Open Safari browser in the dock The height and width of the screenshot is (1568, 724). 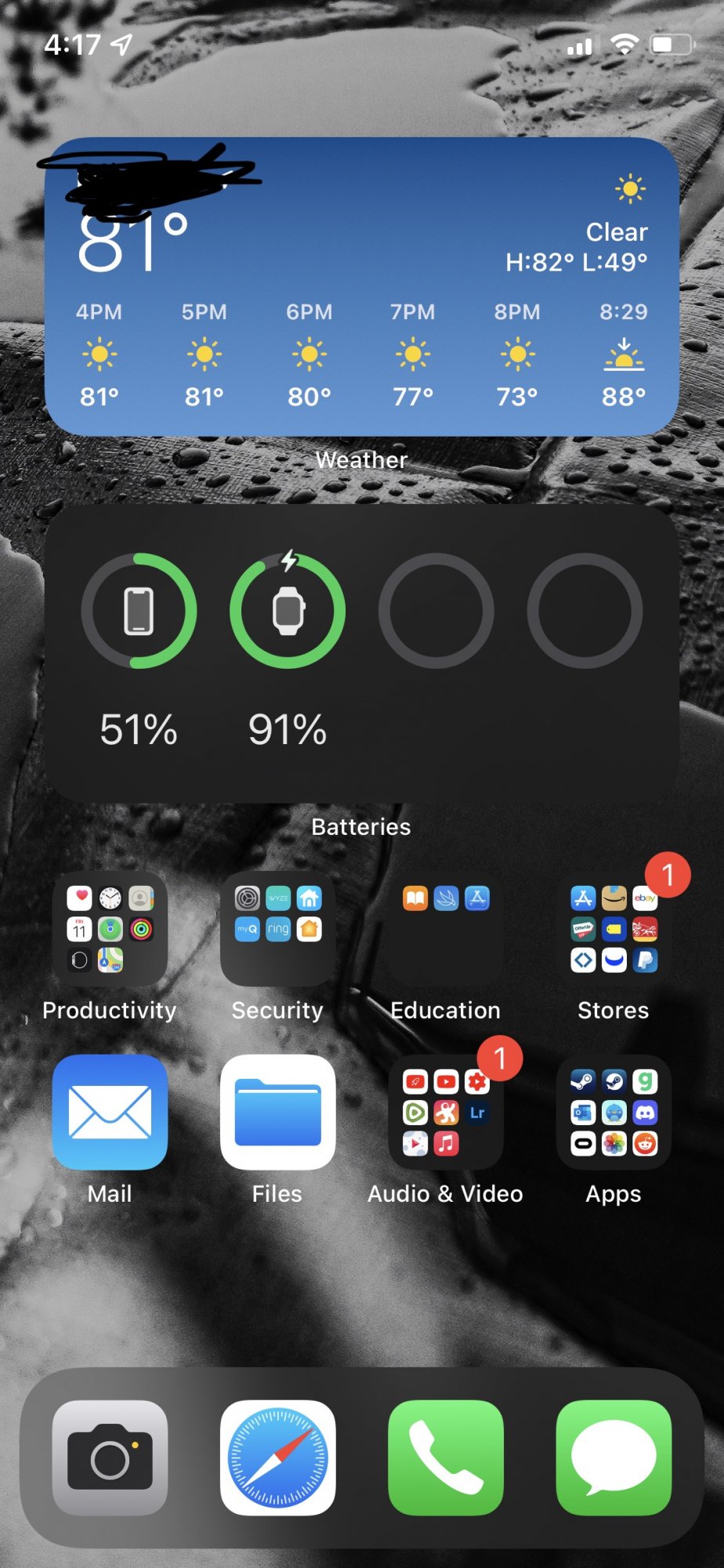277,1457
